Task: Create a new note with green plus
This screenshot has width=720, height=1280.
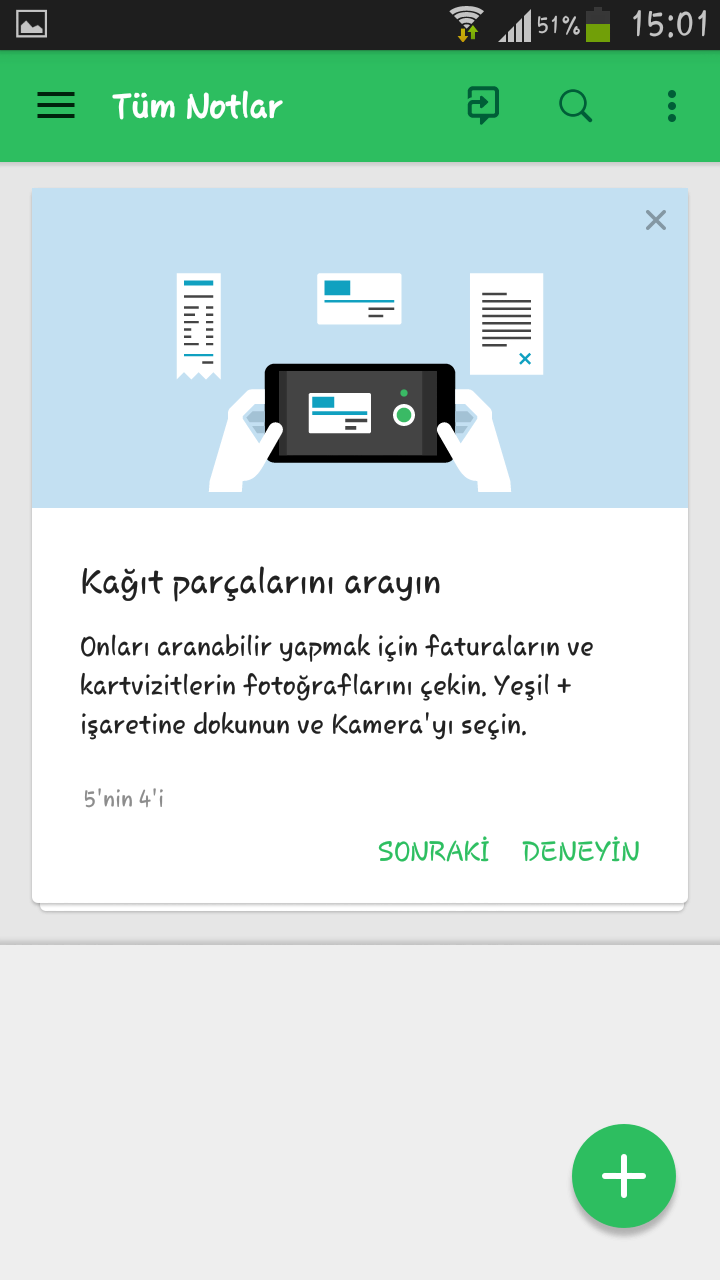Action: pos(623,1175)
